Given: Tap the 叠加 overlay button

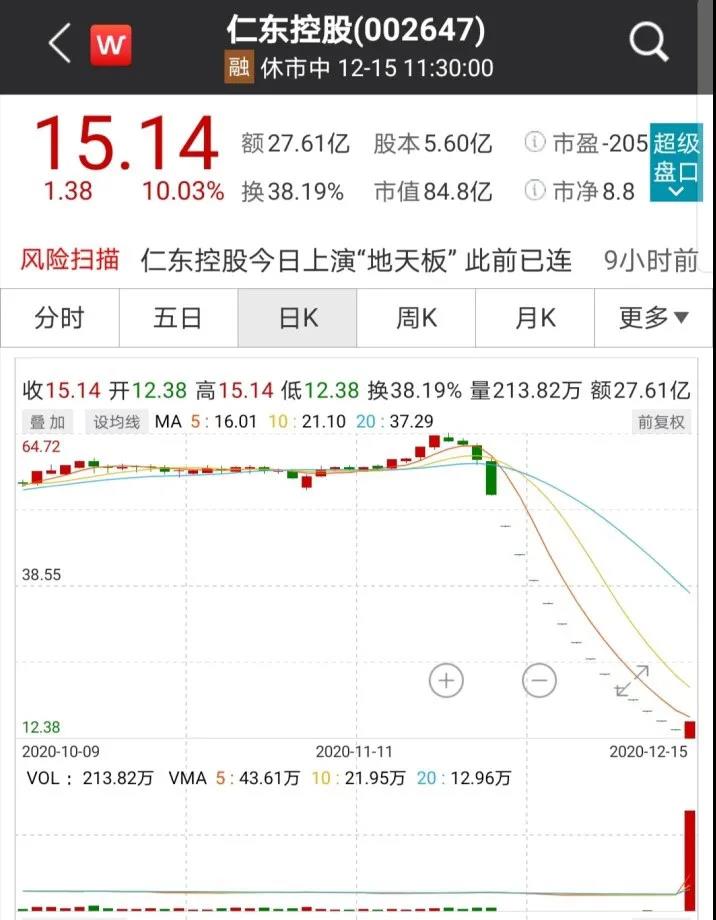Looking at the screenshot, I should (47, 422).
